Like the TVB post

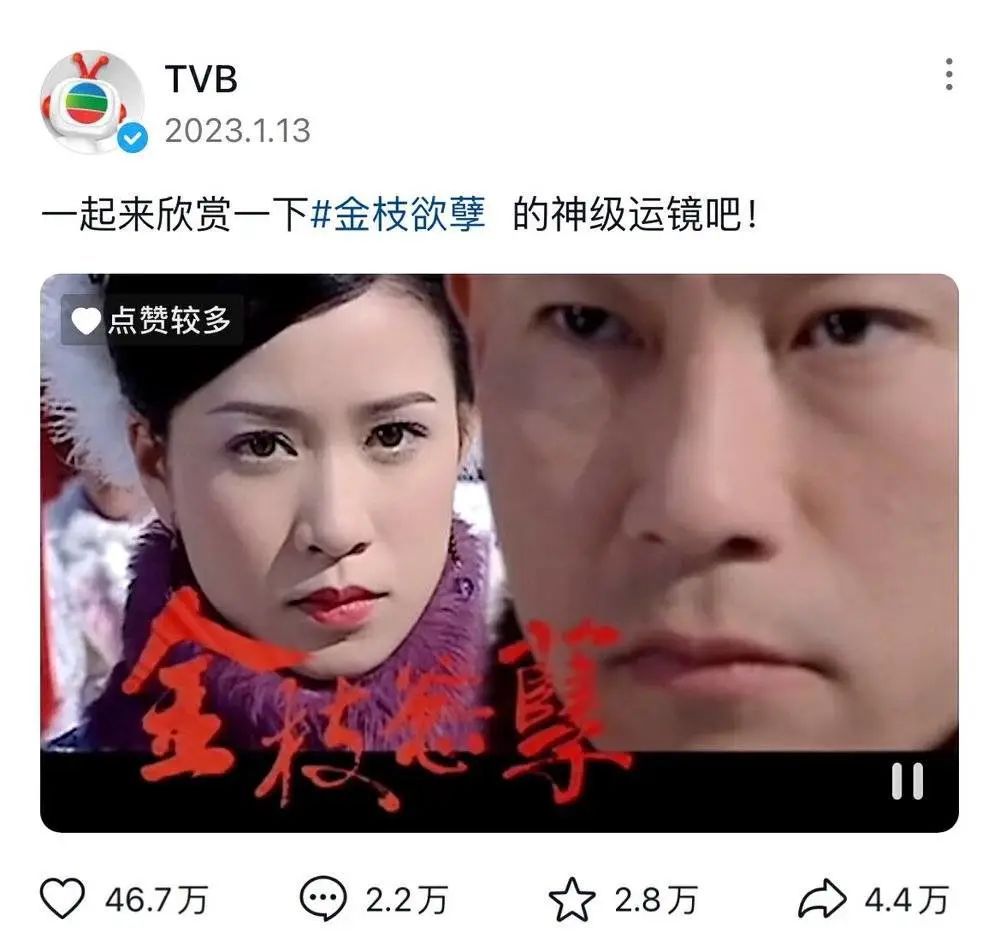(64, 900)
